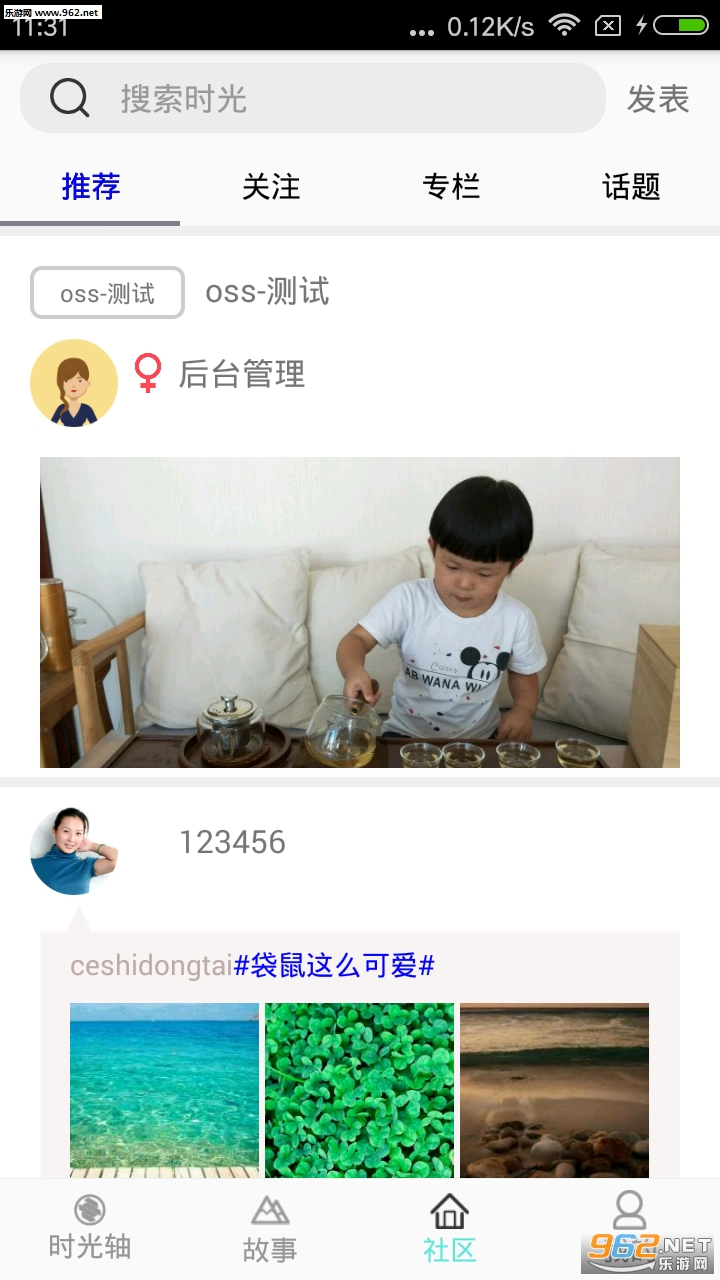
Task: Open the #袋鼠这么可爱# topic link
Action: (334, 966)
